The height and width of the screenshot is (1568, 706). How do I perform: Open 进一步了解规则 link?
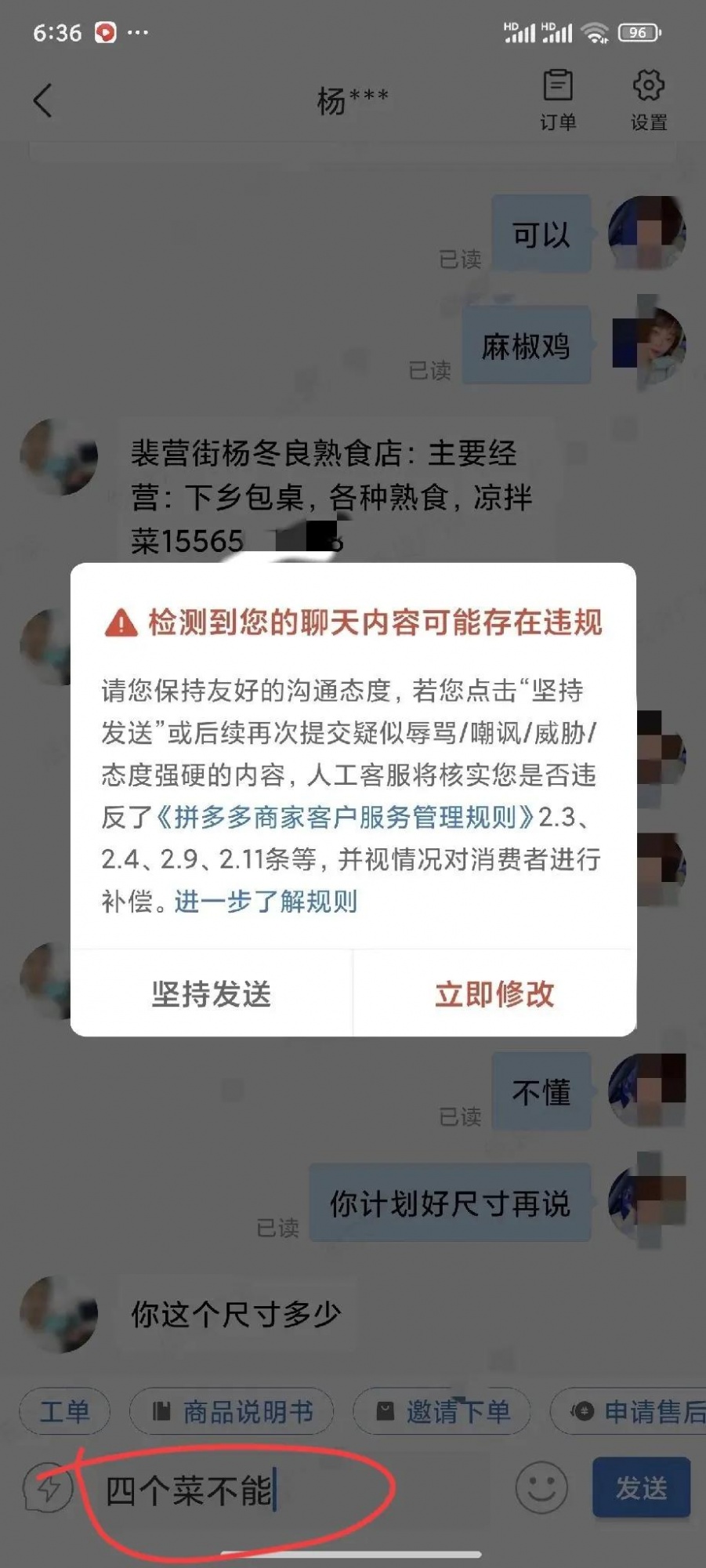point(266,901)
